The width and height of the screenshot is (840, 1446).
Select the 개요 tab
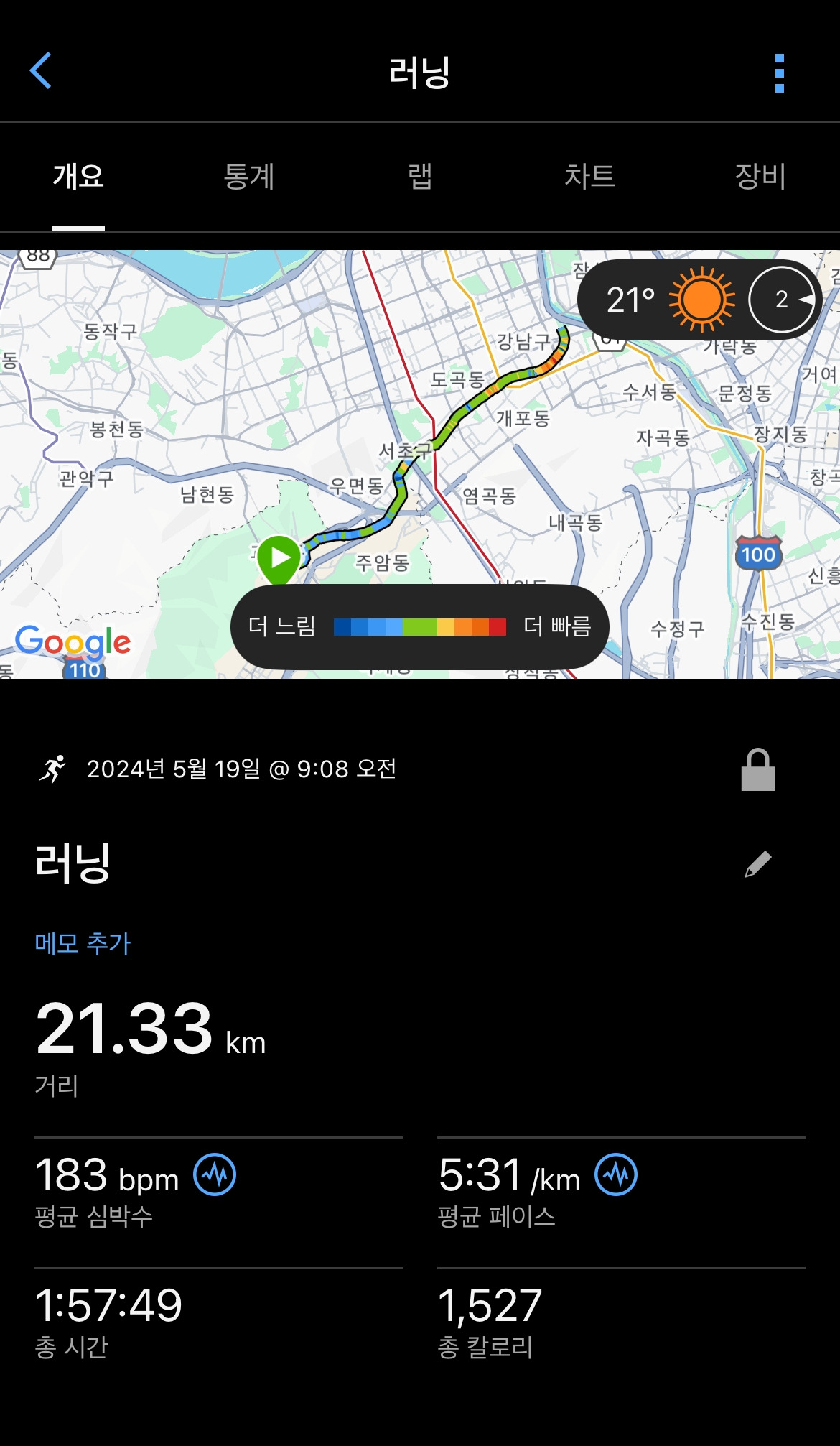[78, 176]
